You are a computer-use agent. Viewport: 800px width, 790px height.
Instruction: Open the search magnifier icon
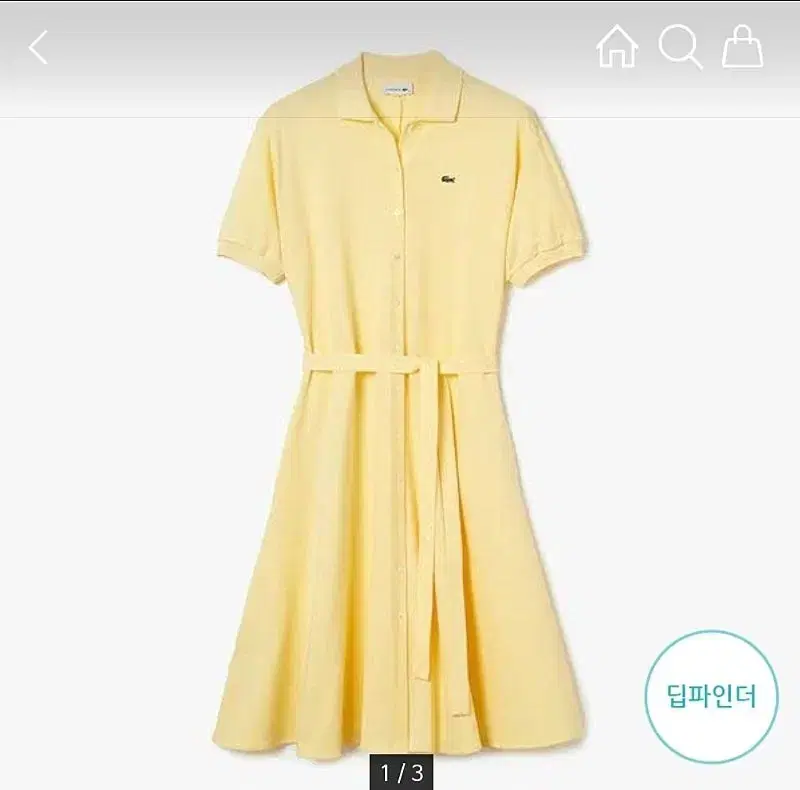click(680, 47)
